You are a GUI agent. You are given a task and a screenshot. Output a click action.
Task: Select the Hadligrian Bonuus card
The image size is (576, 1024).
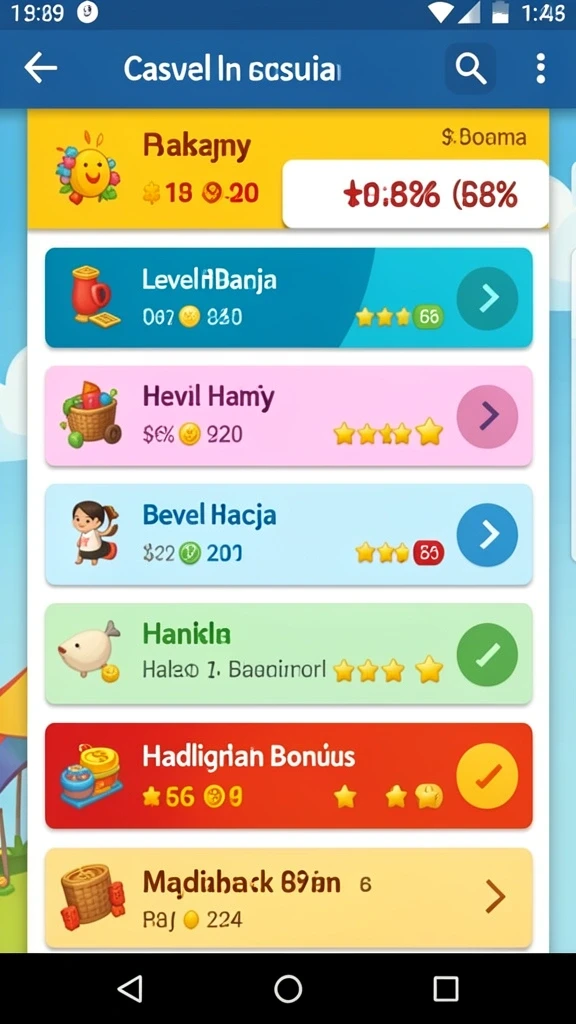[289, 775]
